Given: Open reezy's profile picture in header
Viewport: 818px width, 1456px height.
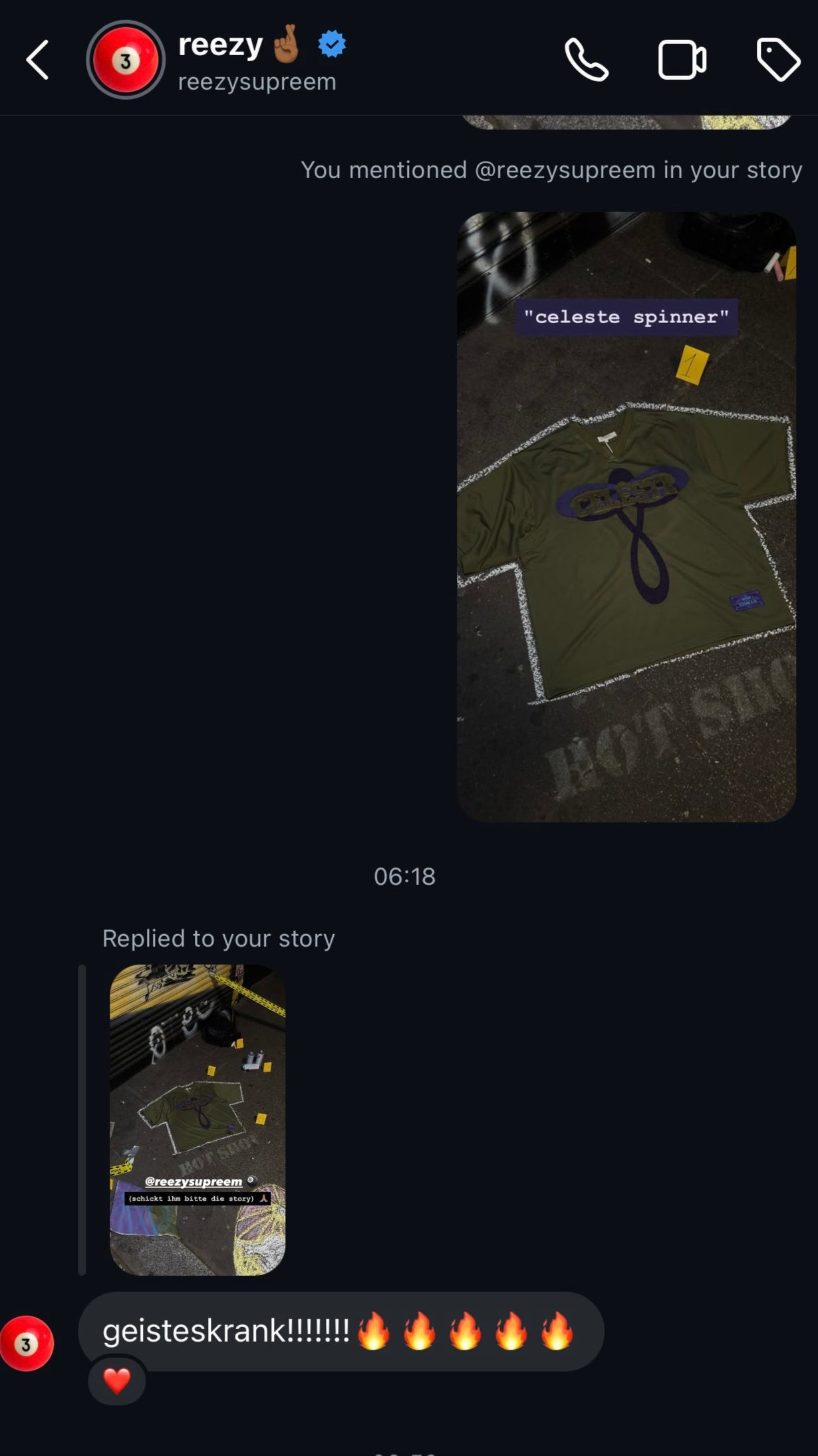Looking at the screenshot, I should [x=126, y=60].
